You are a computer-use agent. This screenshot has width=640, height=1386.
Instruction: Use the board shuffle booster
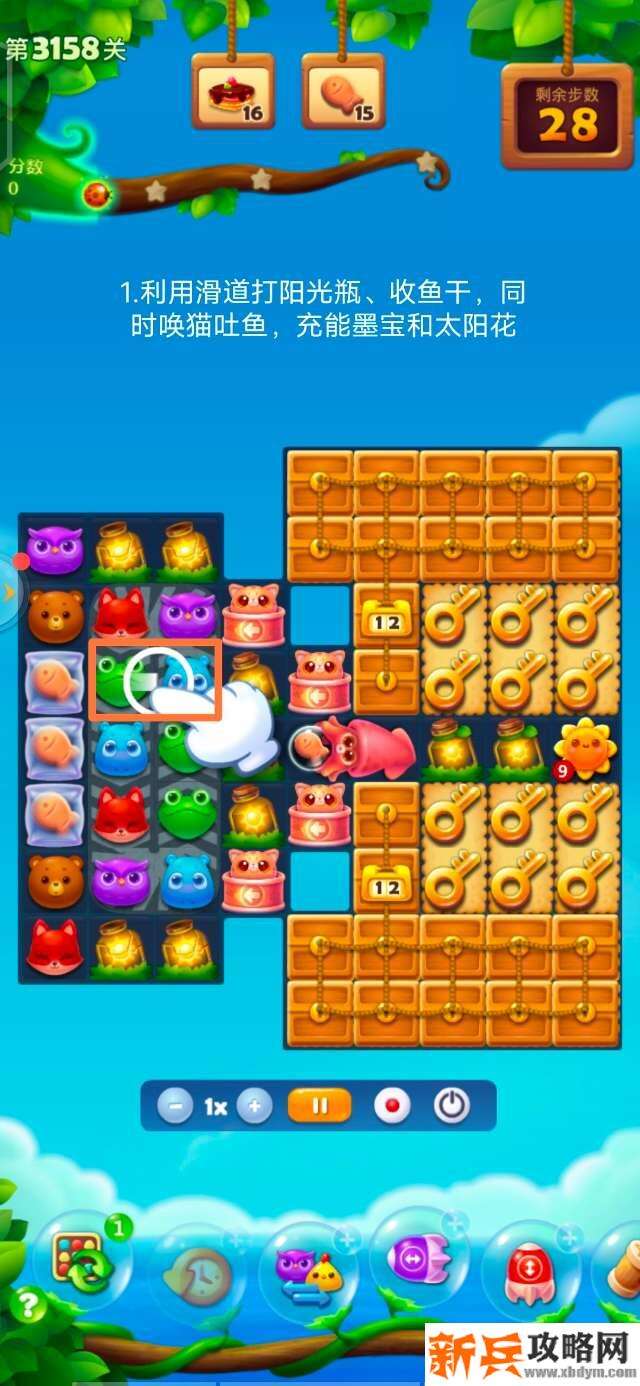tap(80, 1258)
